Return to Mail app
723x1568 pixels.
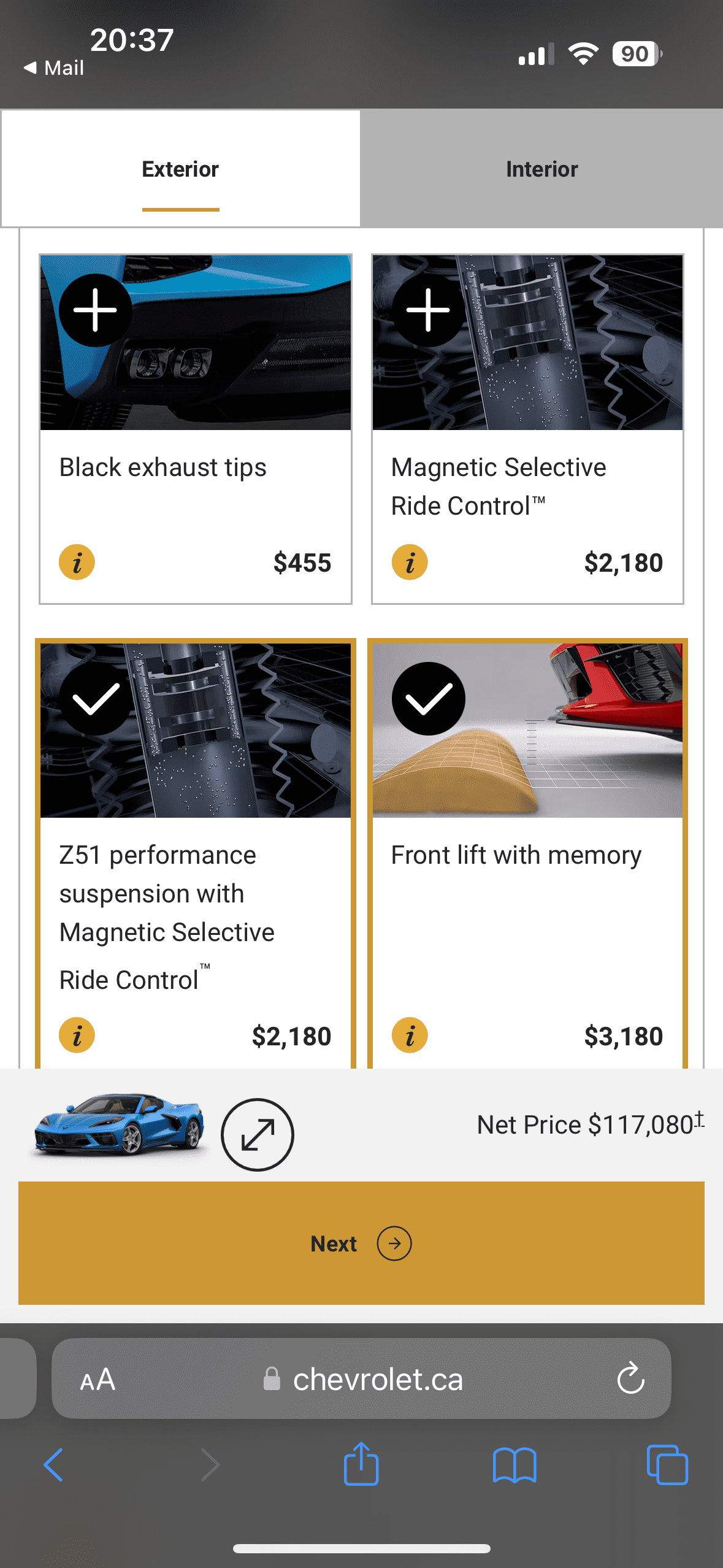(x=54, y=67)
